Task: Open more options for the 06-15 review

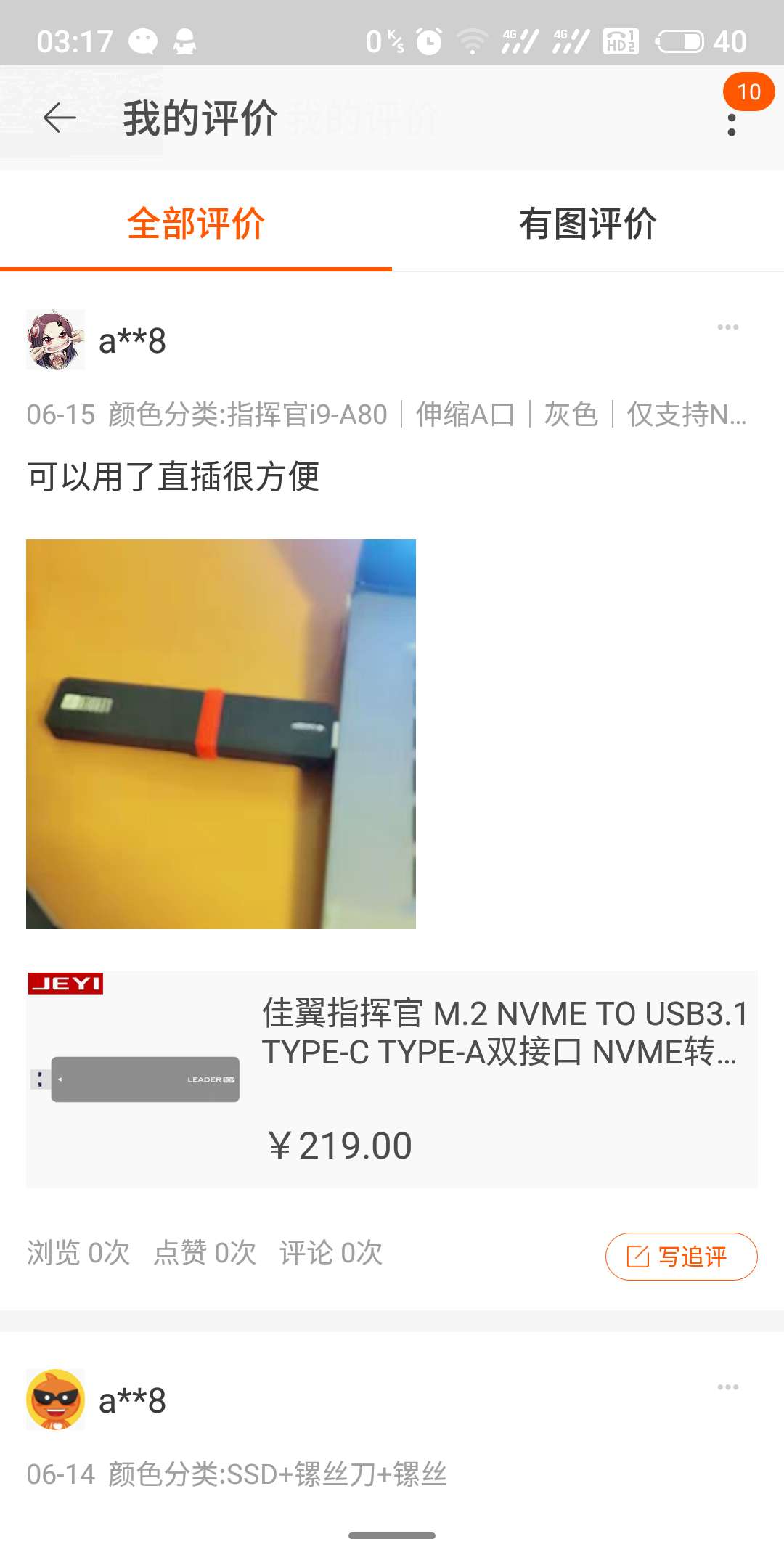Action: pyautogui.click(x=727, y=327)
